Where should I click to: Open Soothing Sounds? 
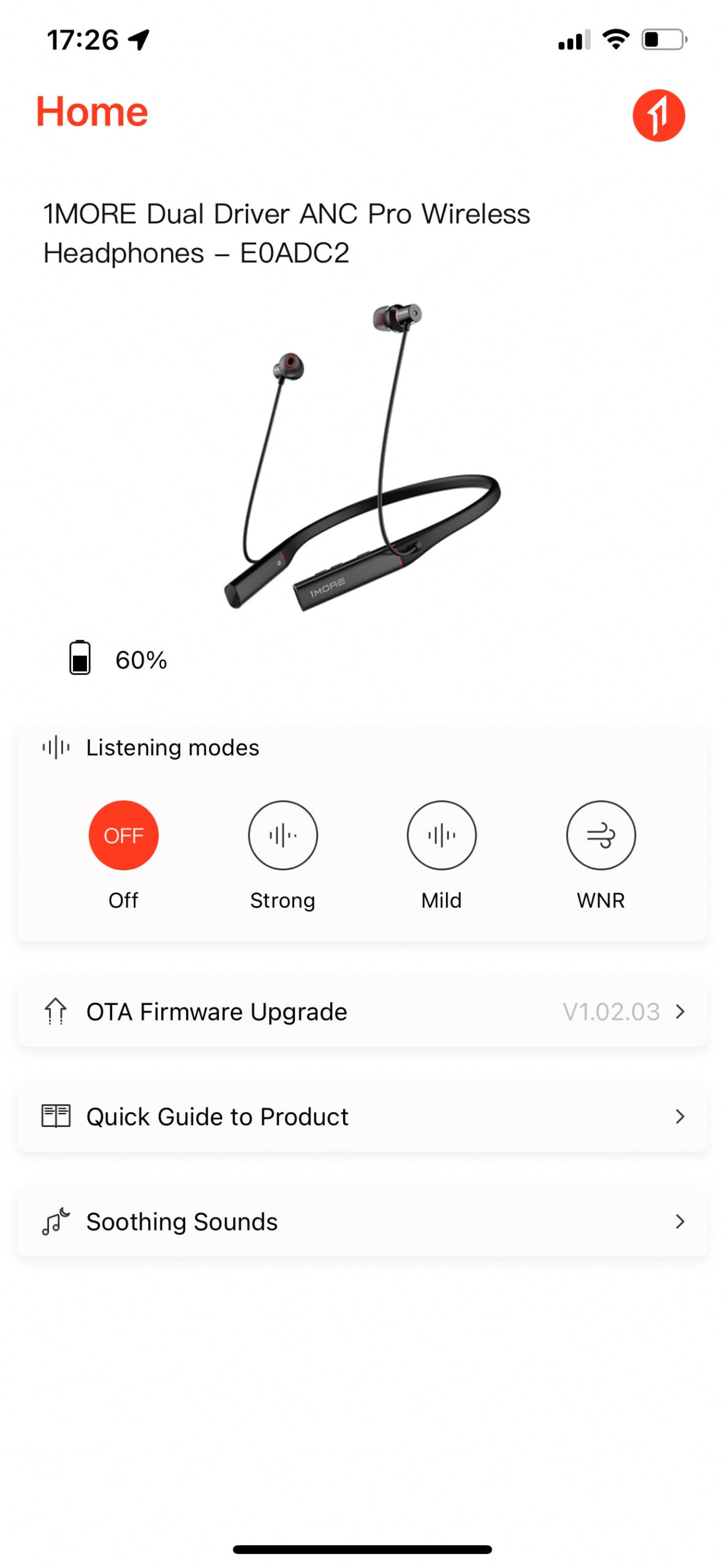[x=362, y=1221]
